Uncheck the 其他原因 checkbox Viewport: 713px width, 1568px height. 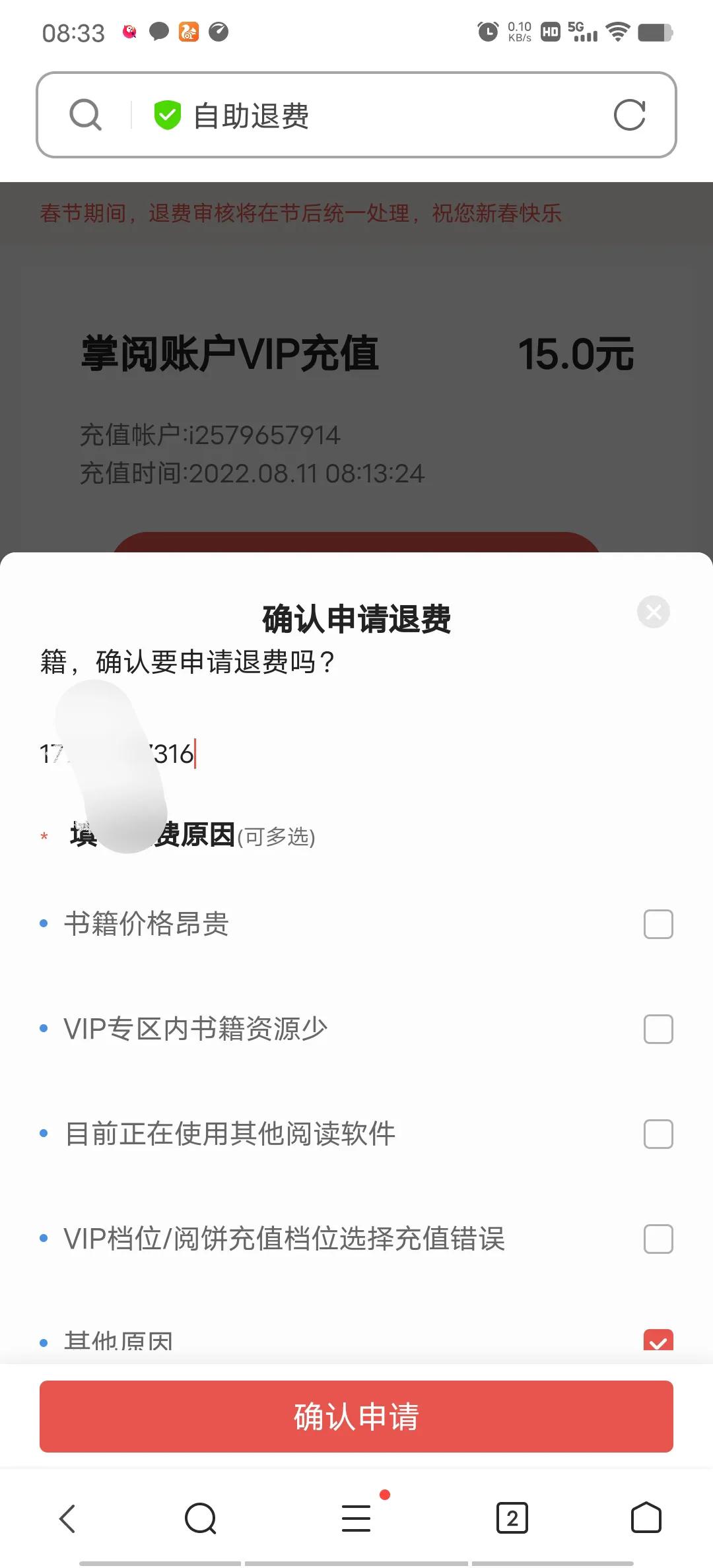coord(658,1341)
